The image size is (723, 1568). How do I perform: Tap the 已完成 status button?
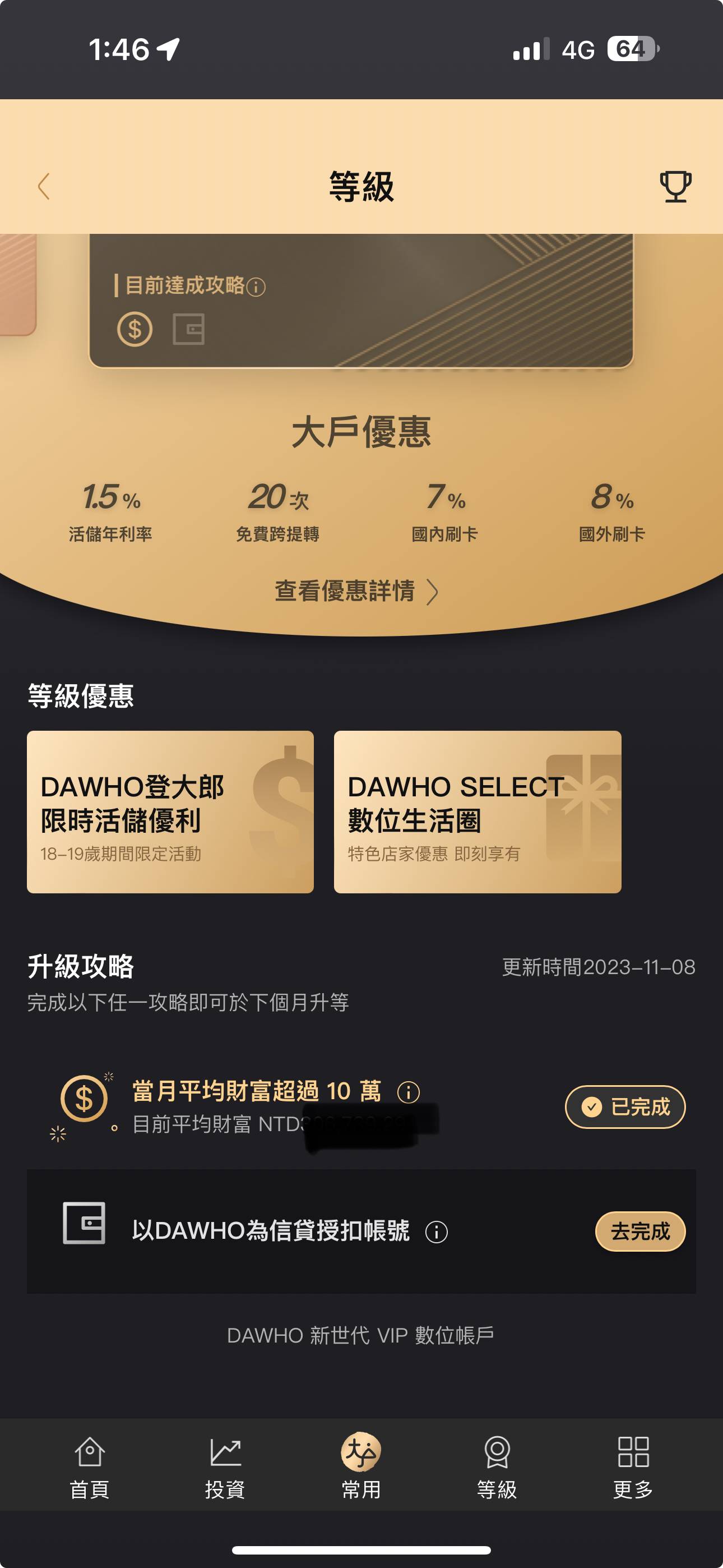(x=625, y=1106)
